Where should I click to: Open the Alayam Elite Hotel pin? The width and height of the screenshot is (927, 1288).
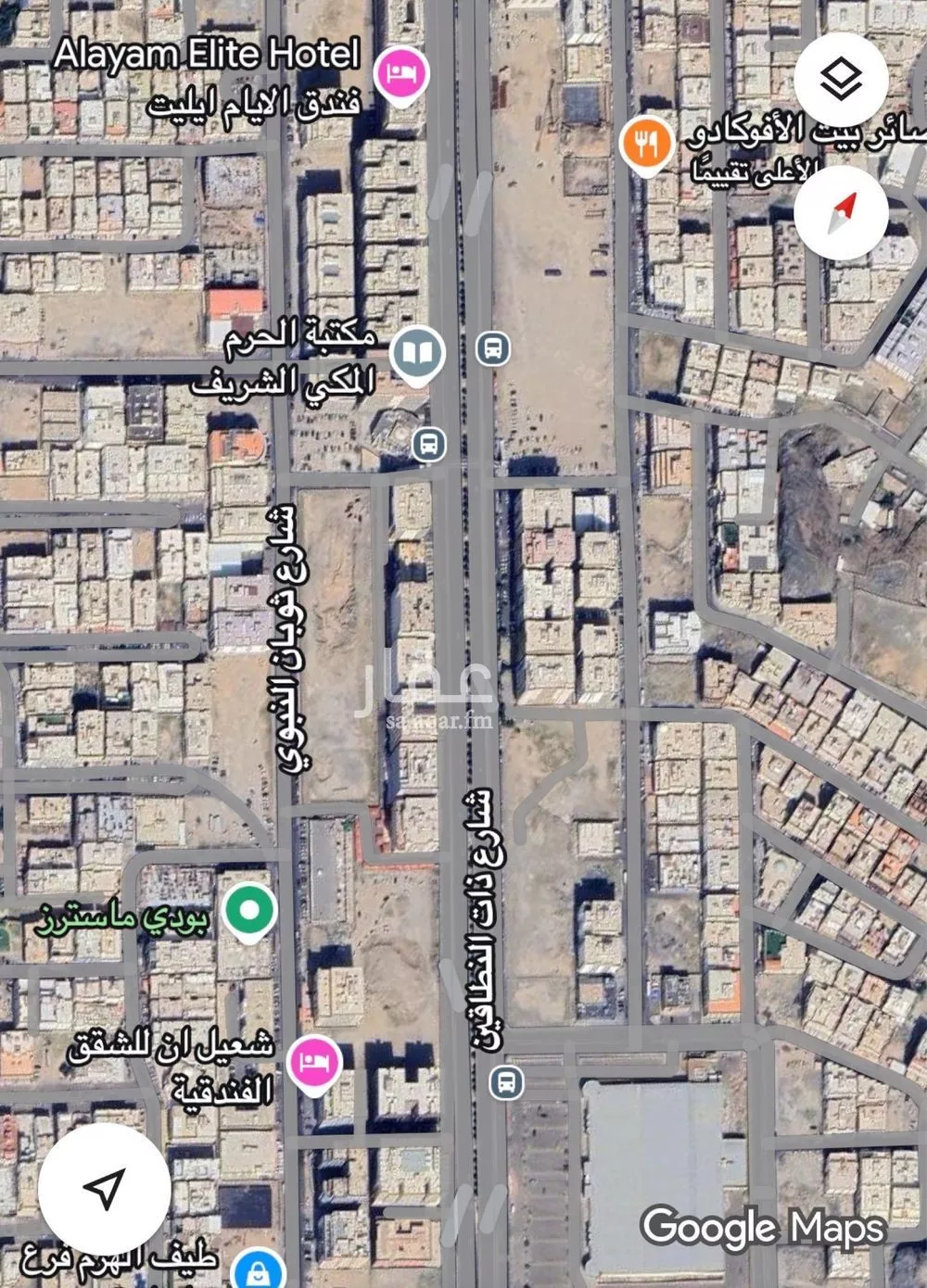click(400, 73)
